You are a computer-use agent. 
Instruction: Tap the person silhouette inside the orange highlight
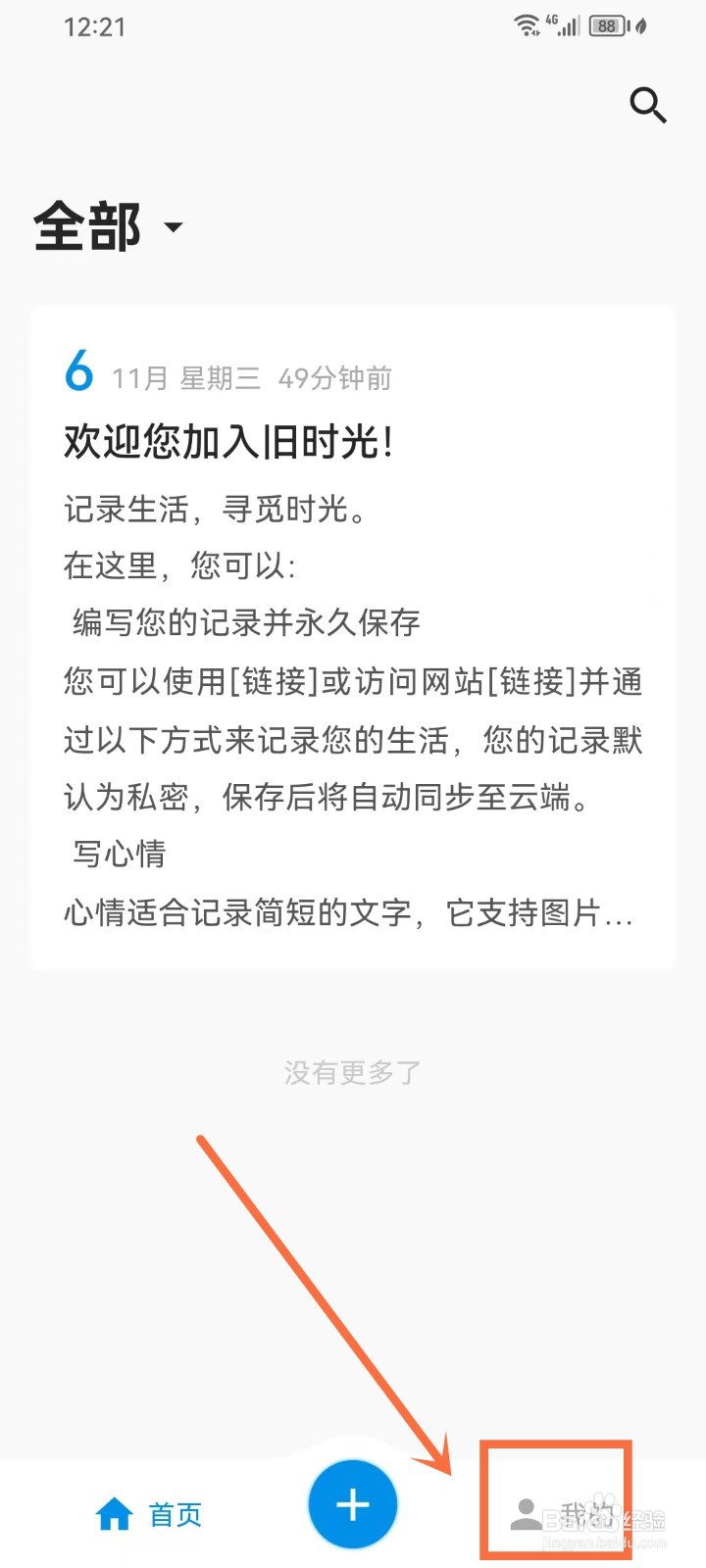(x=527, y=1514)
